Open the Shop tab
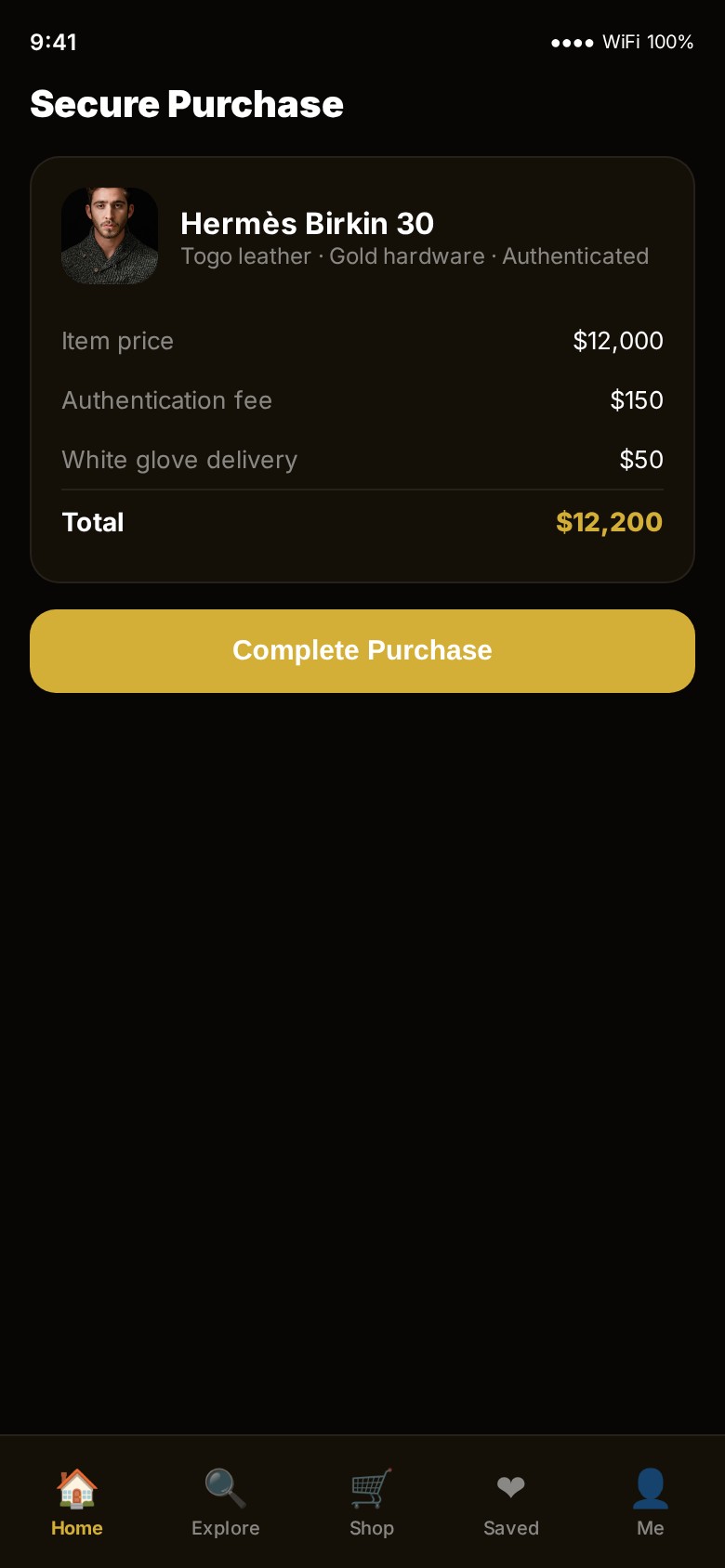This screenshot has width=725, height=1568. pyautogui.click(x=372, y=1502)
